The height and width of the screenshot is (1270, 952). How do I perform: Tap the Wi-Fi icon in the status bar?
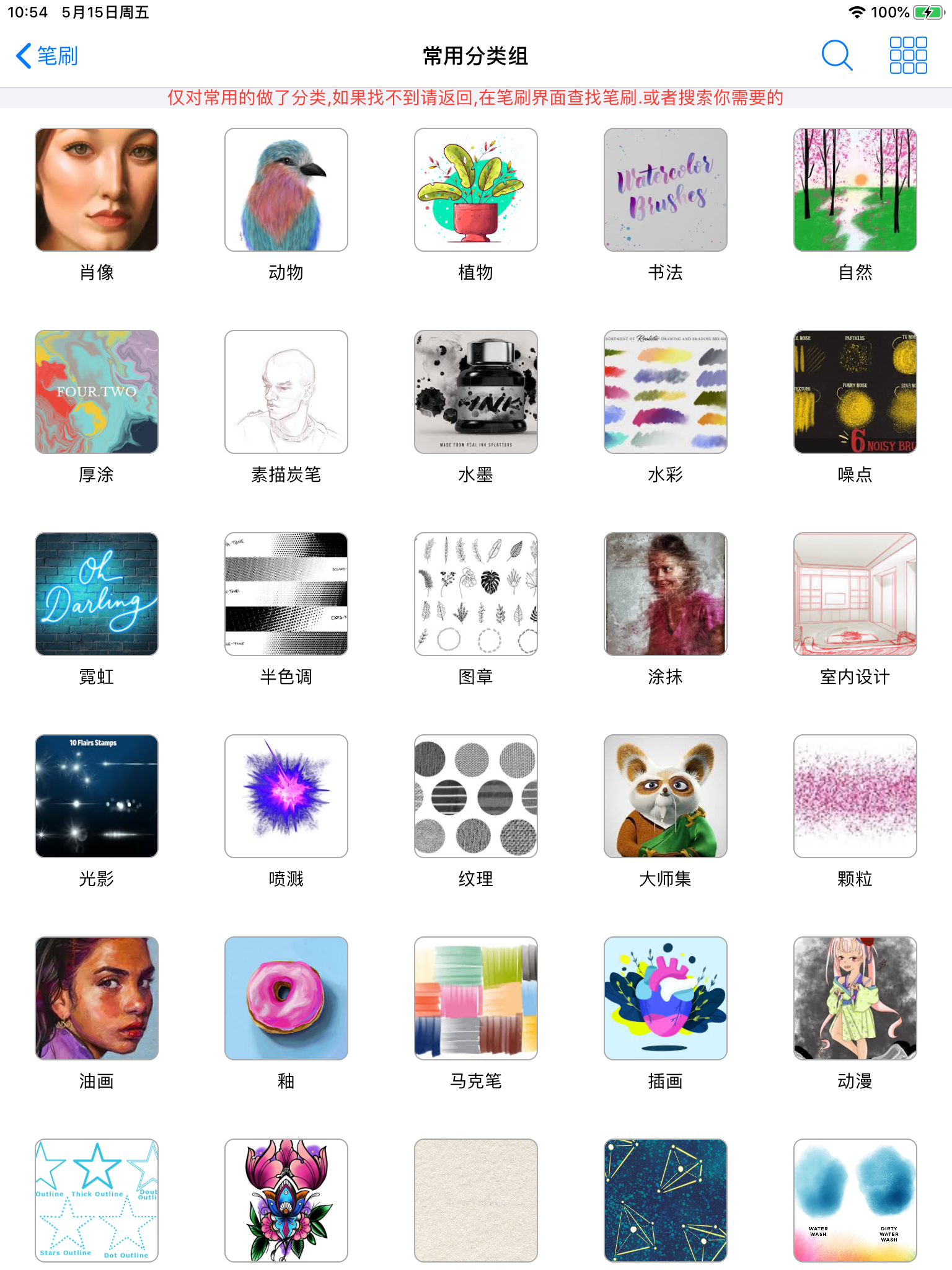coord(857,11)
